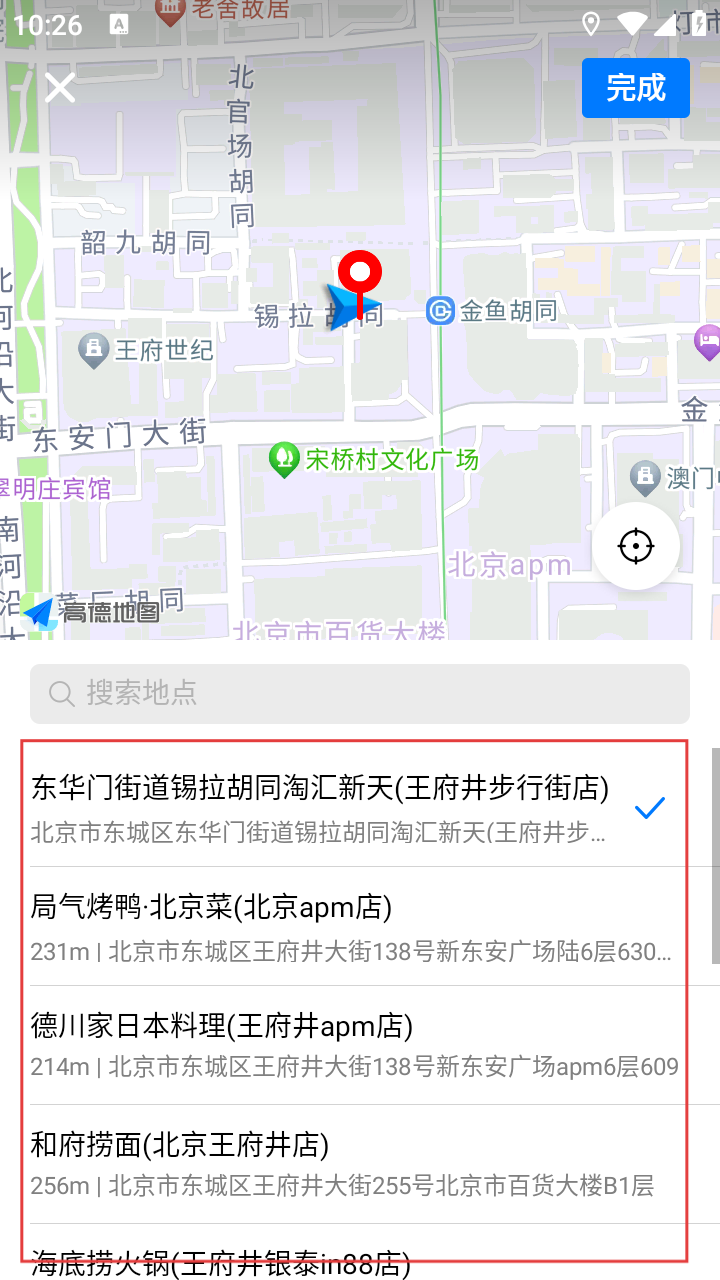
Task: Tap the 完成 button
Action: (635, 88)
